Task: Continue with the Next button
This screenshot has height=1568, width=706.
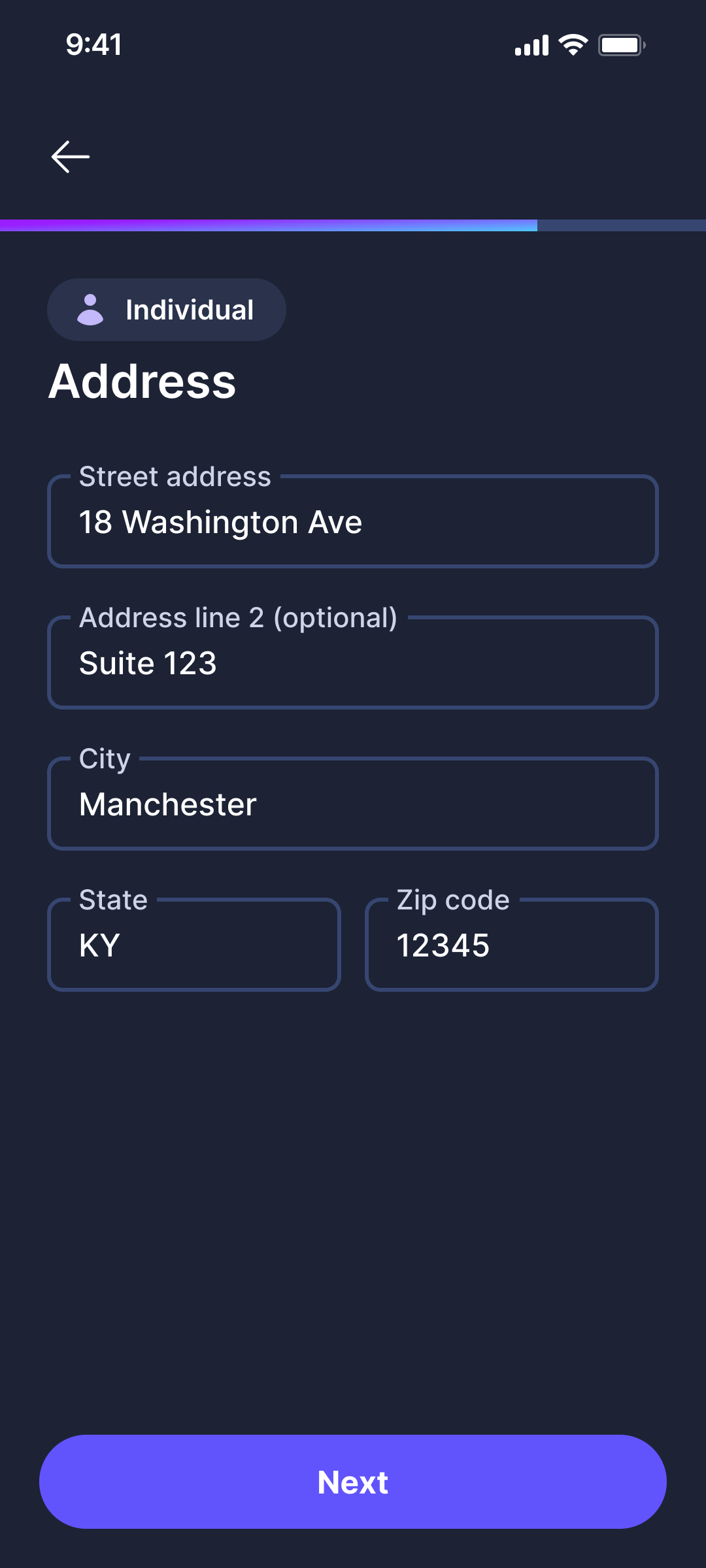Action: click(353, 1482)
